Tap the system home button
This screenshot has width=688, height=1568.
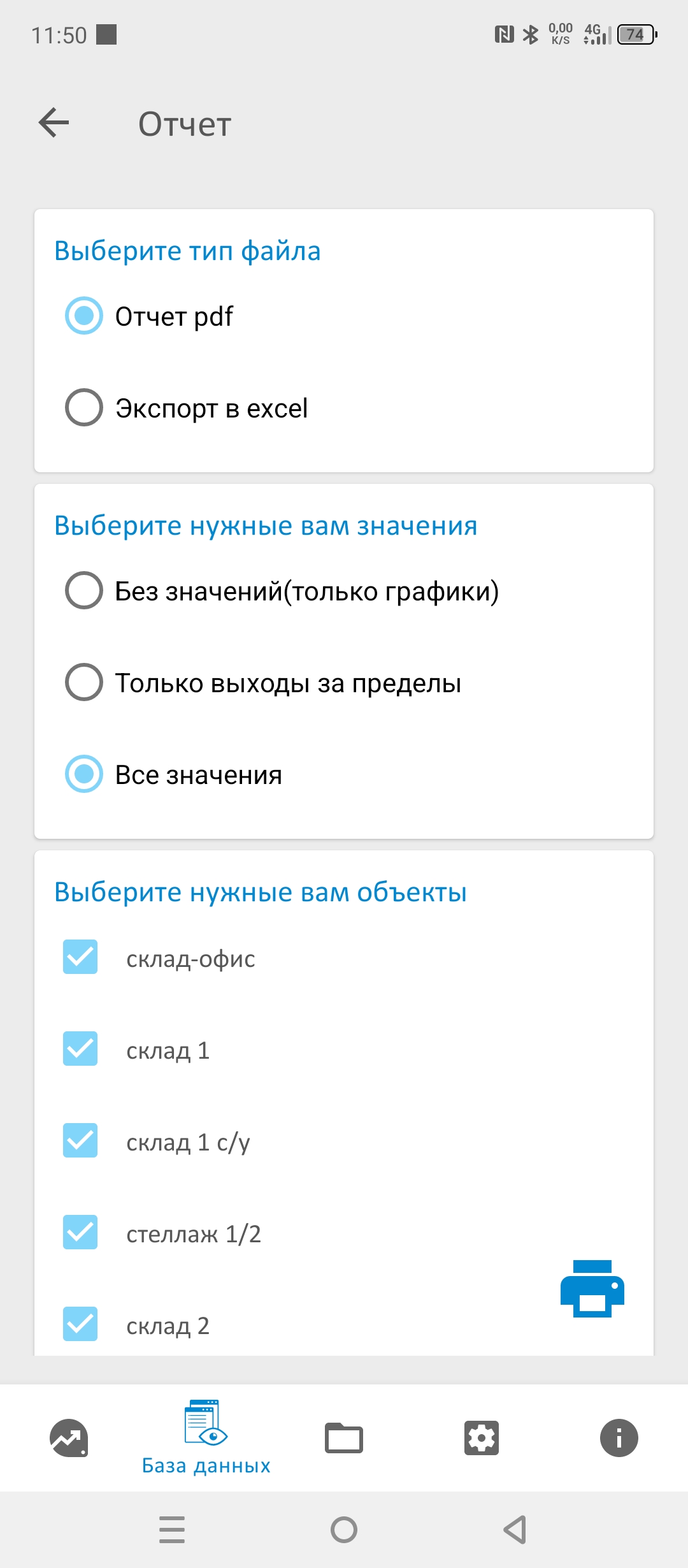pyautogui.click(x=344, y=1529)
